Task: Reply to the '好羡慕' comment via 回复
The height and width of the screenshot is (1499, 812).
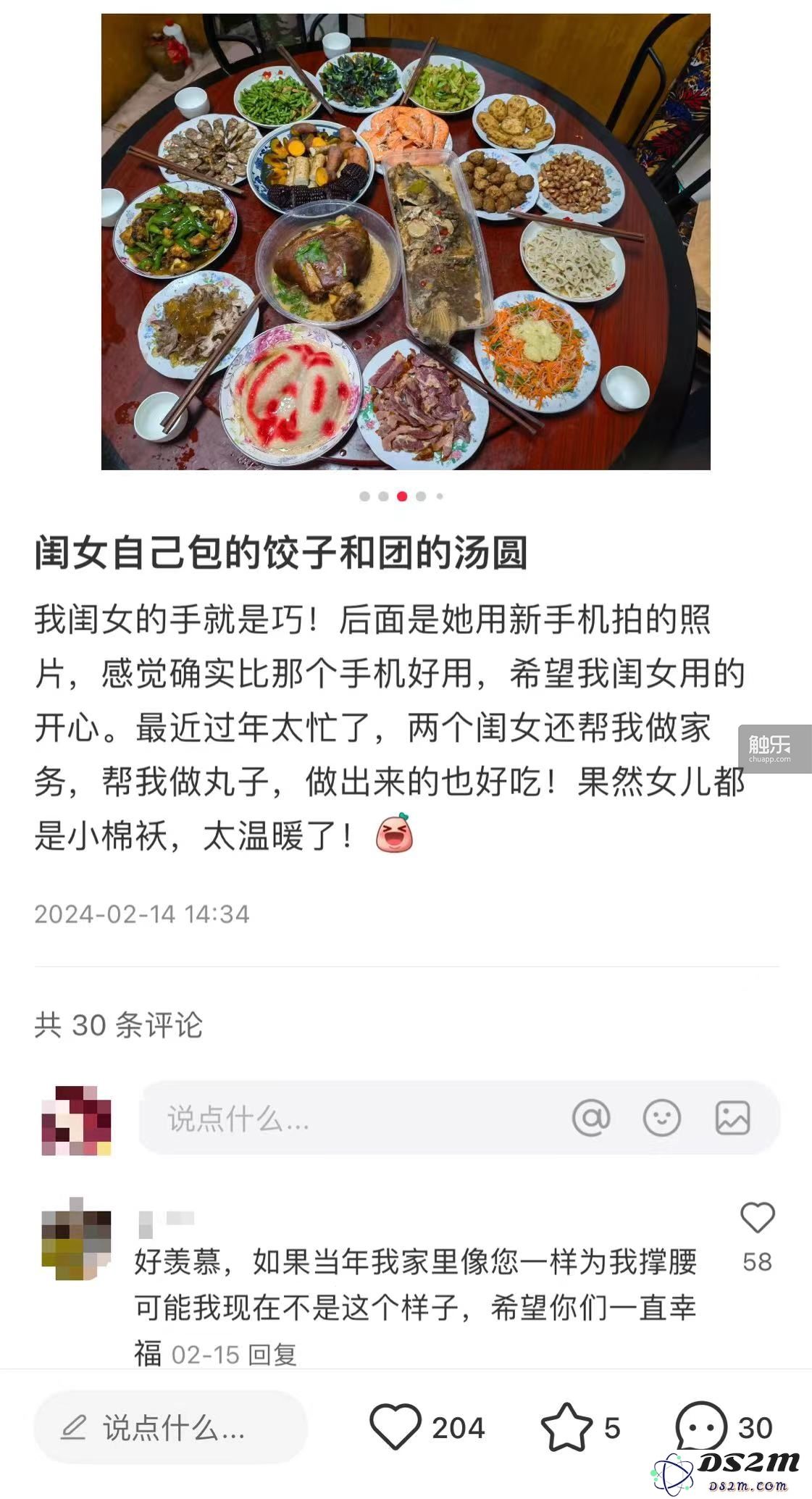Action: [x=272, y=1354]
